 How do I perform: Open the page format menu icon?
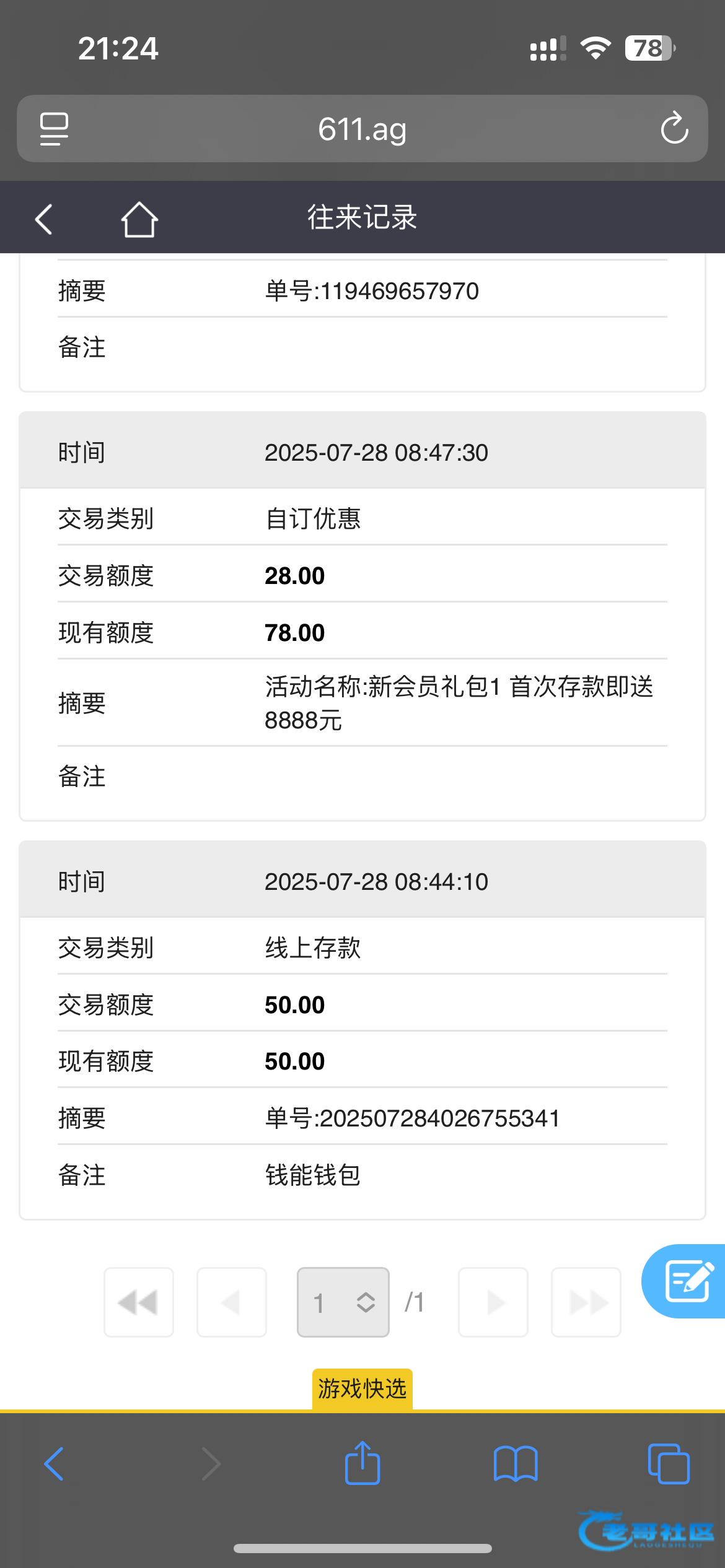pyautogui.click(x=54, y=129)
